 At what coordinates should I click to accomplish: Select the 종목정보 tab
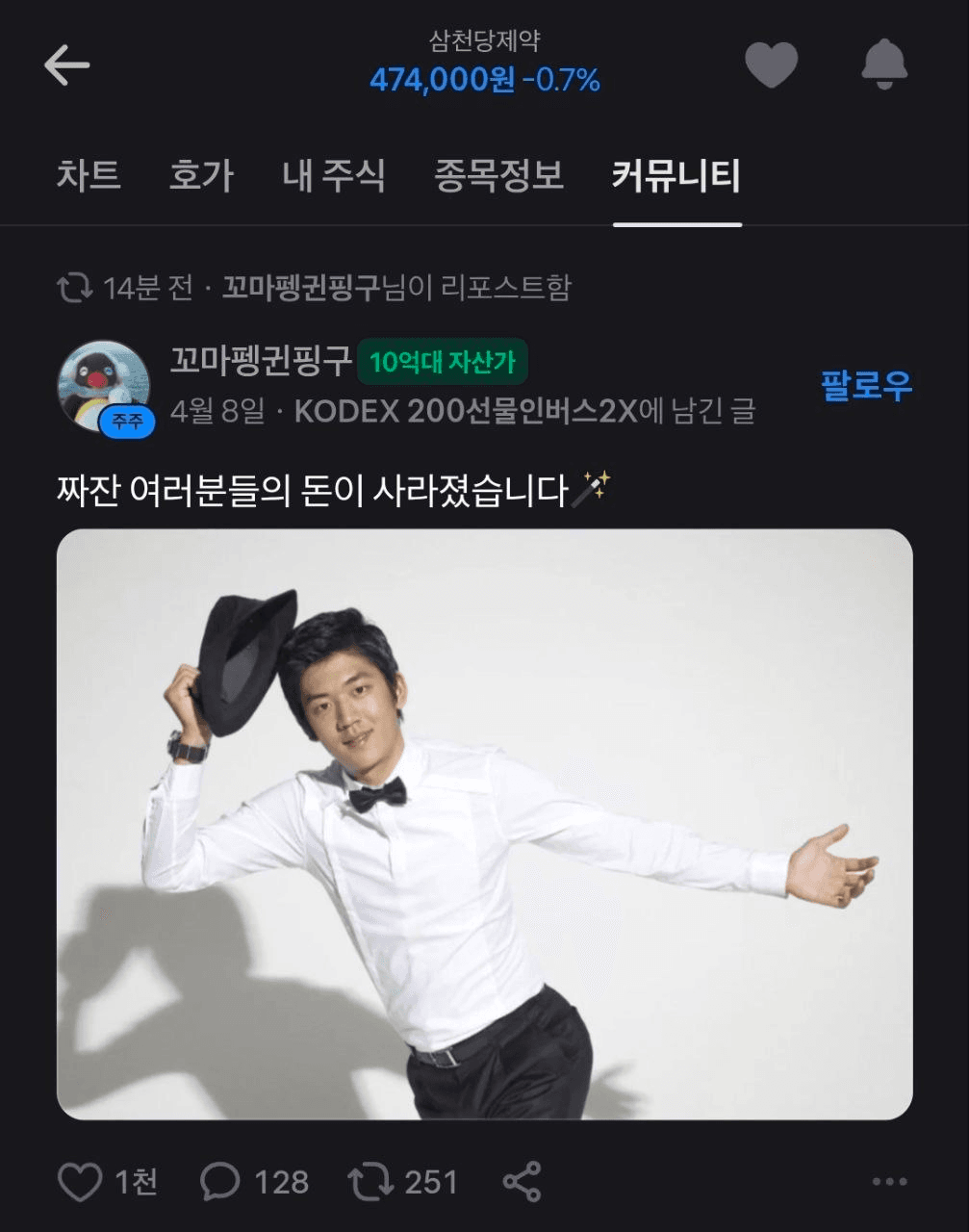point(498,175)
